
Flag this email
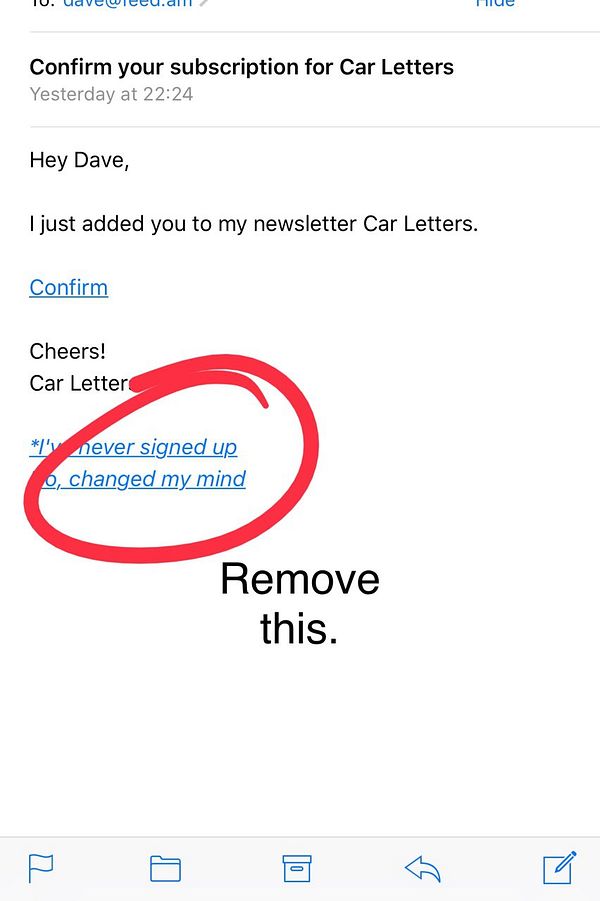(41, 868)
